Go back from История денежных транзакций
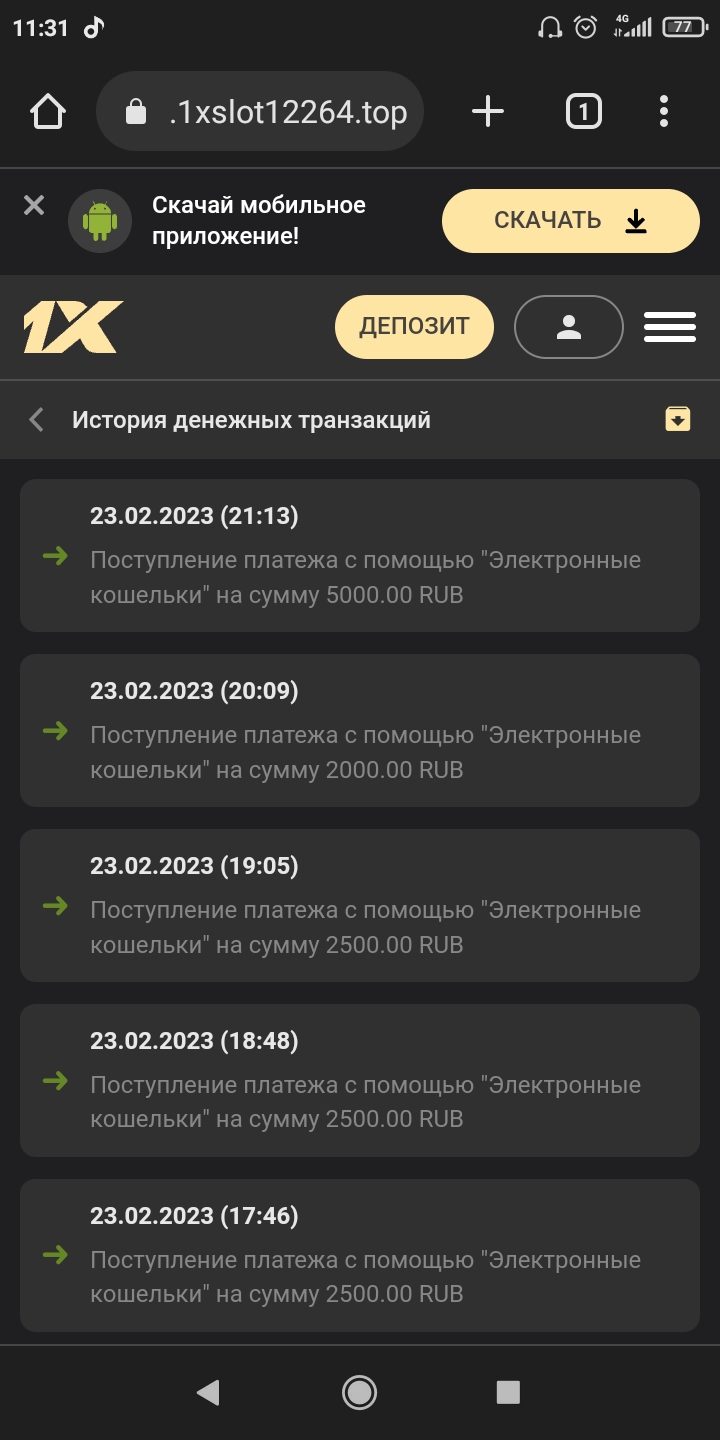 coord(37,420)
